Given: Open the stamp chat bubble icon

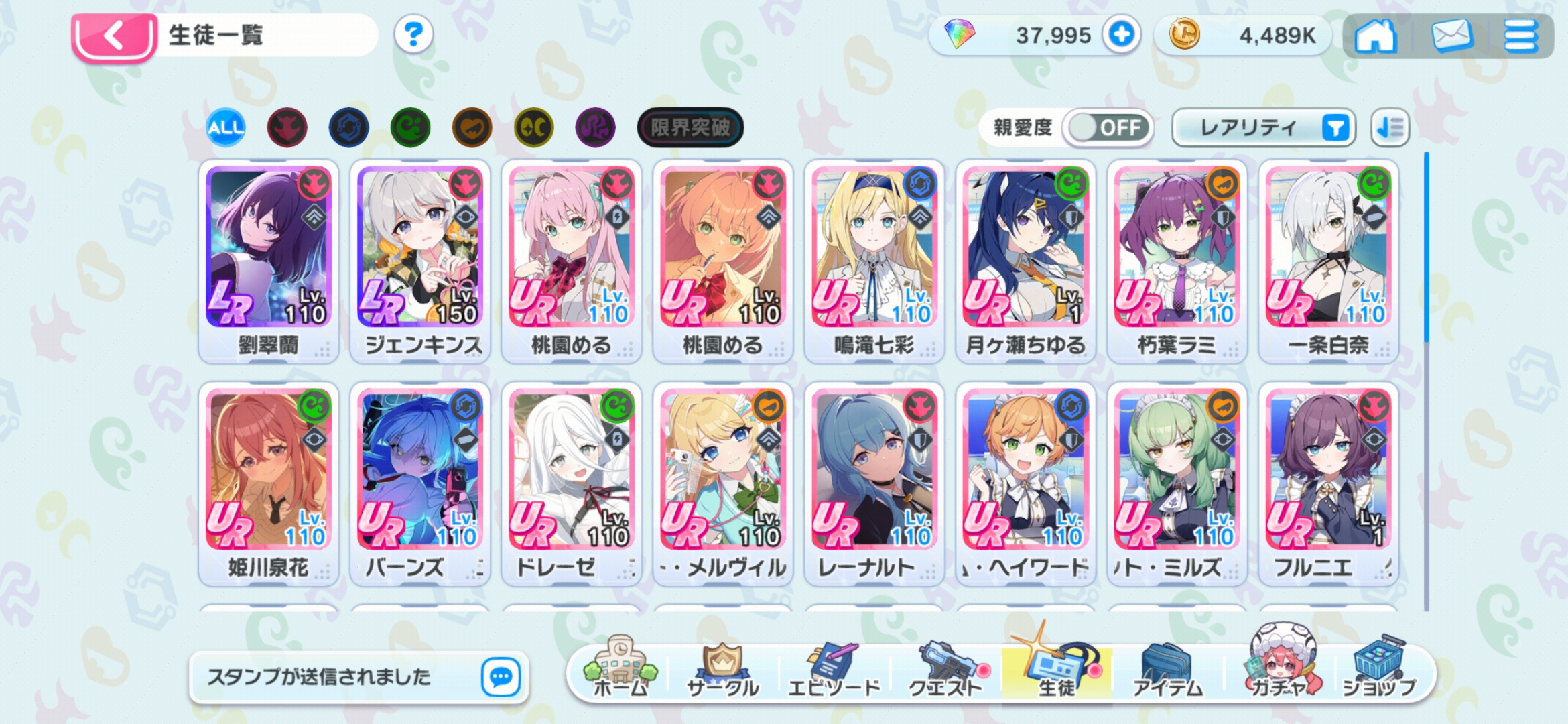Looking at the screenshot, I should [x=501, y=677].
